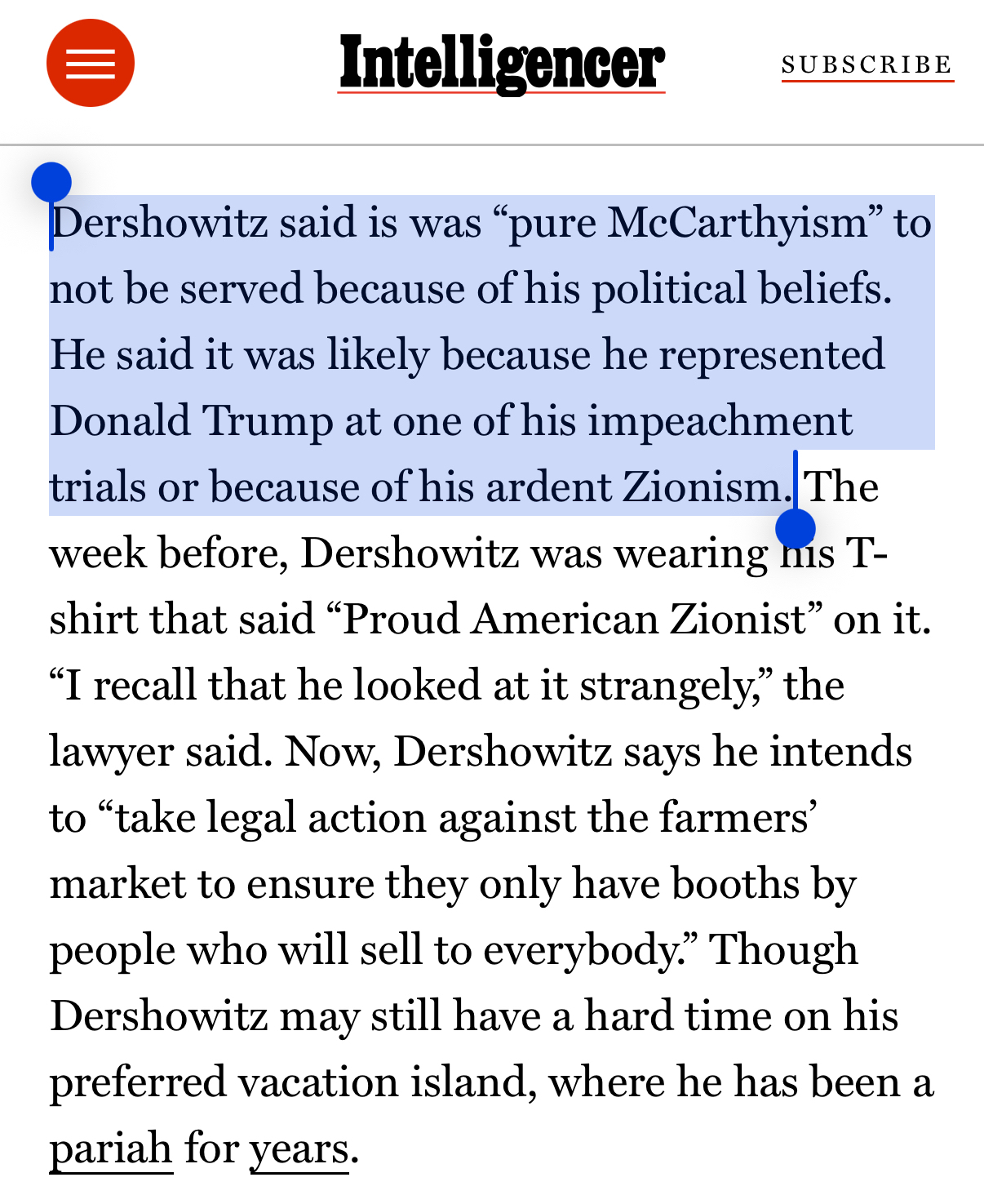
Task: Go to the Intelligencer home page
Action: coord(501,64)
